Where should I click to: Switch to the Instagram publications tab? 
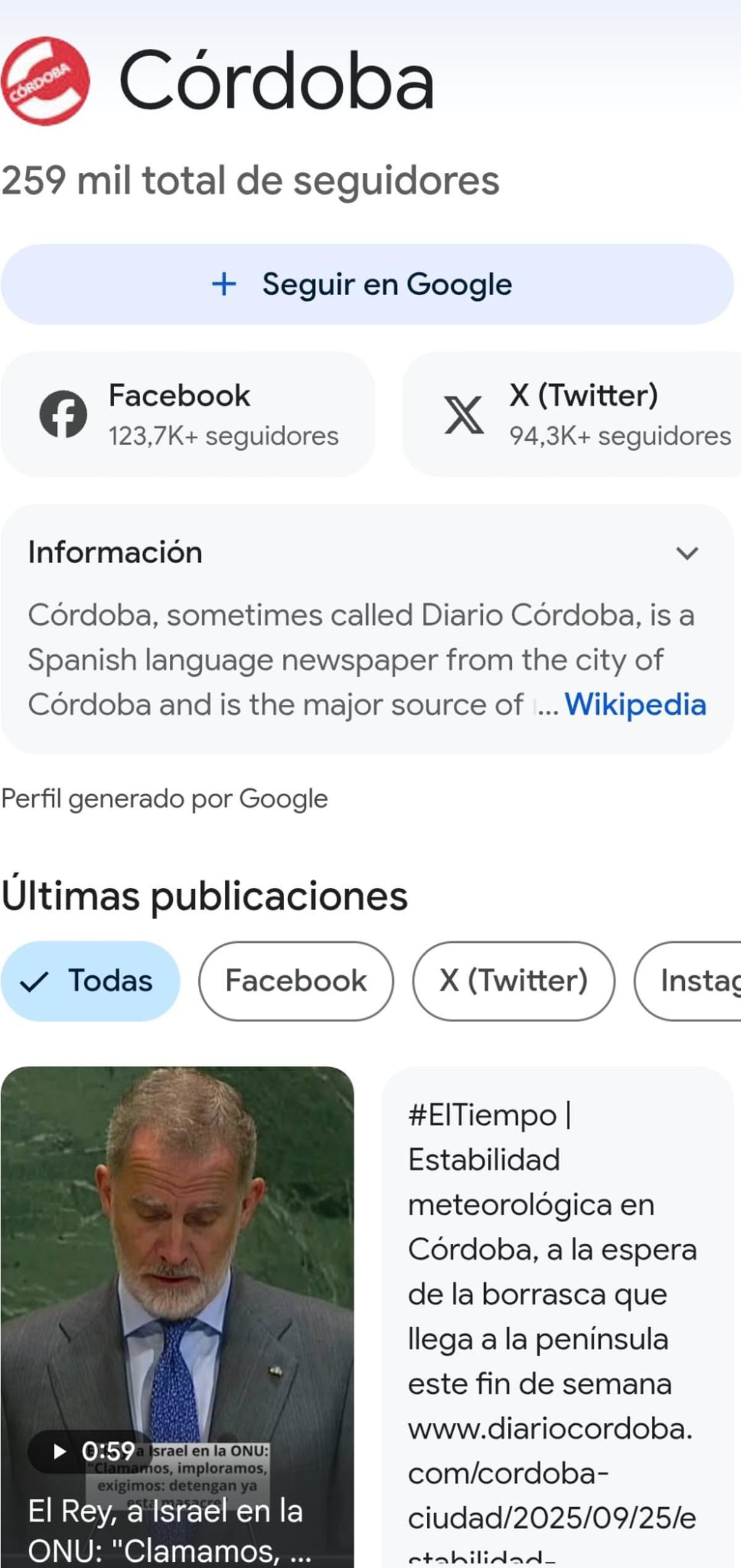tap(698, 981)
